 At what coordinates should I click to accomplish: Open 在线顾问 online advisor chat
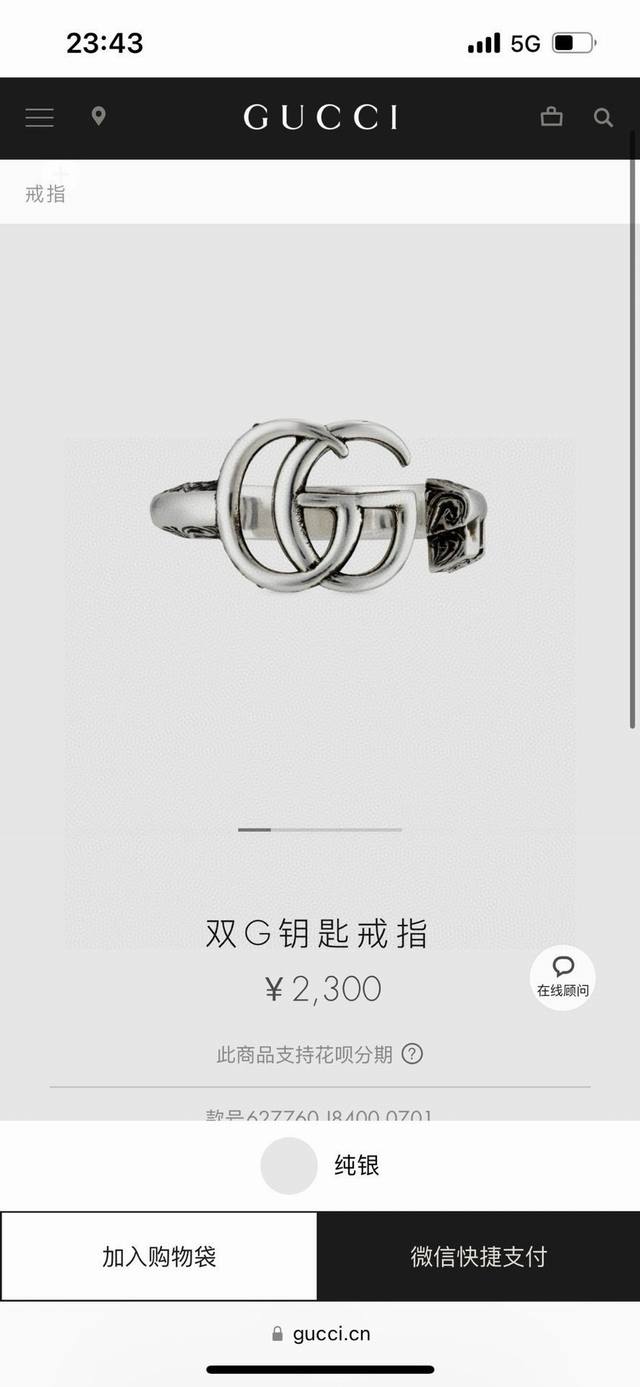coord(562,976)
